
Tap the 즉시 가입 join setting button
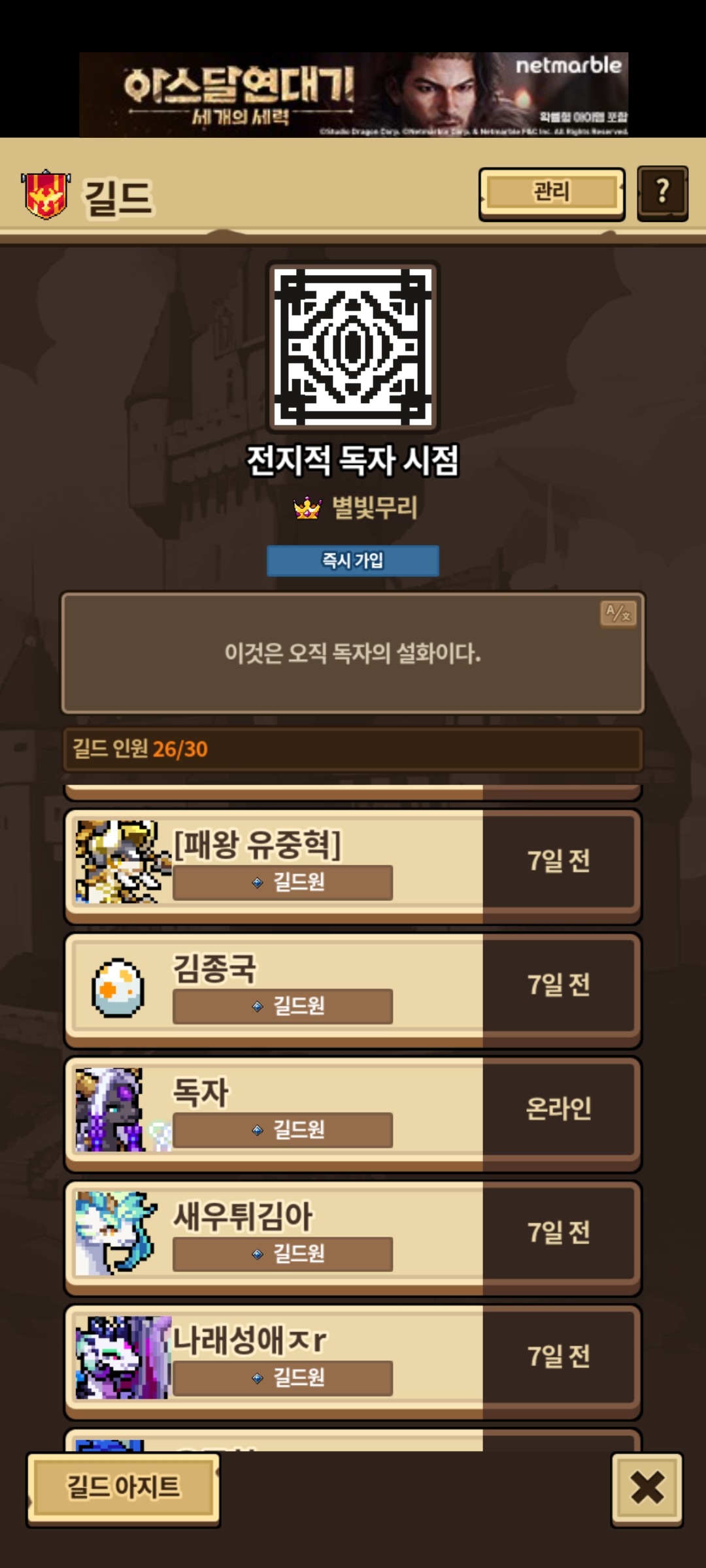(x=352, y=561)
